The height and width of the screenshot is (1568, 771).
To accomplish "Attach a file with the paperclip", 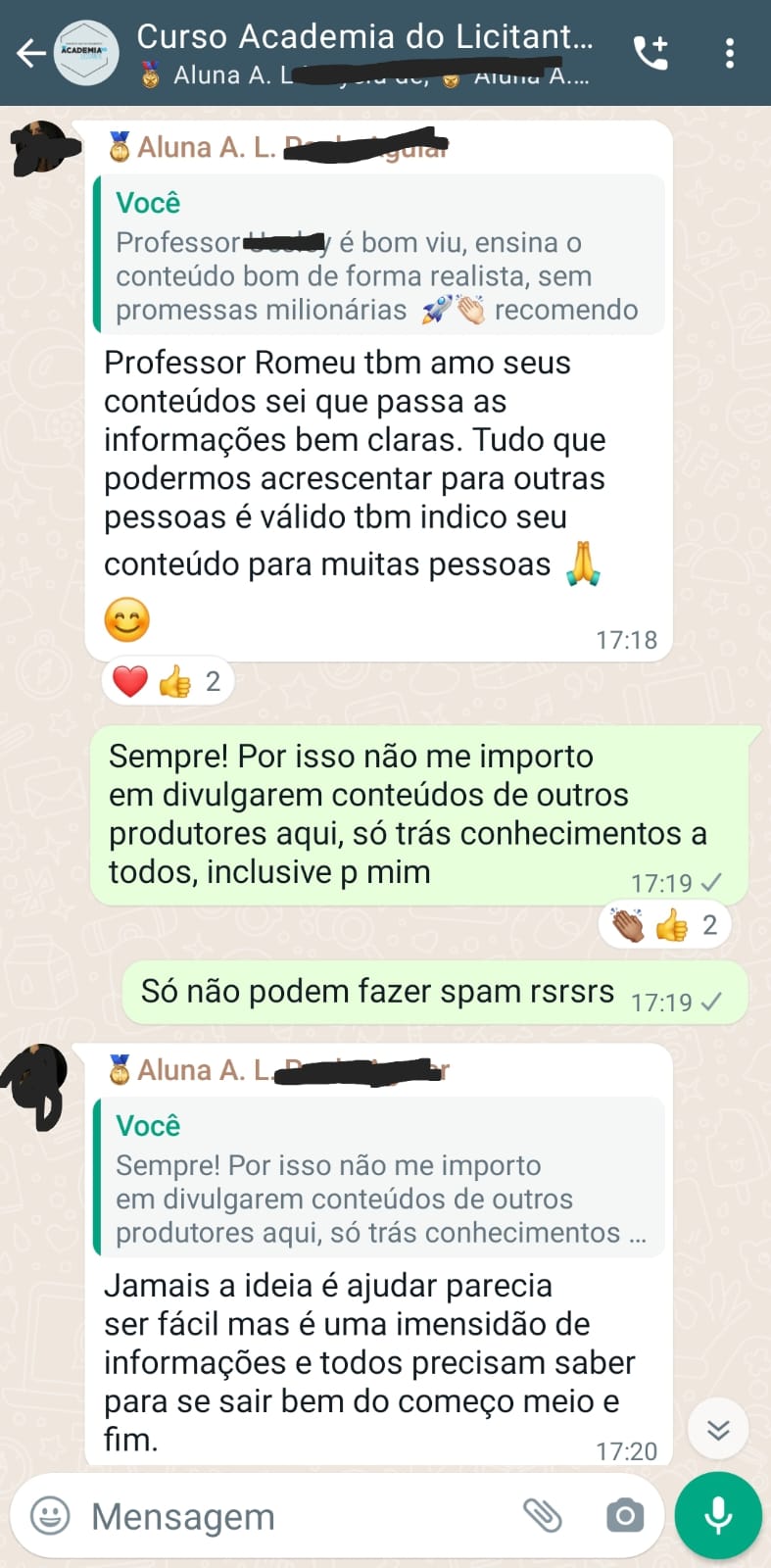I will (542, 1516).
